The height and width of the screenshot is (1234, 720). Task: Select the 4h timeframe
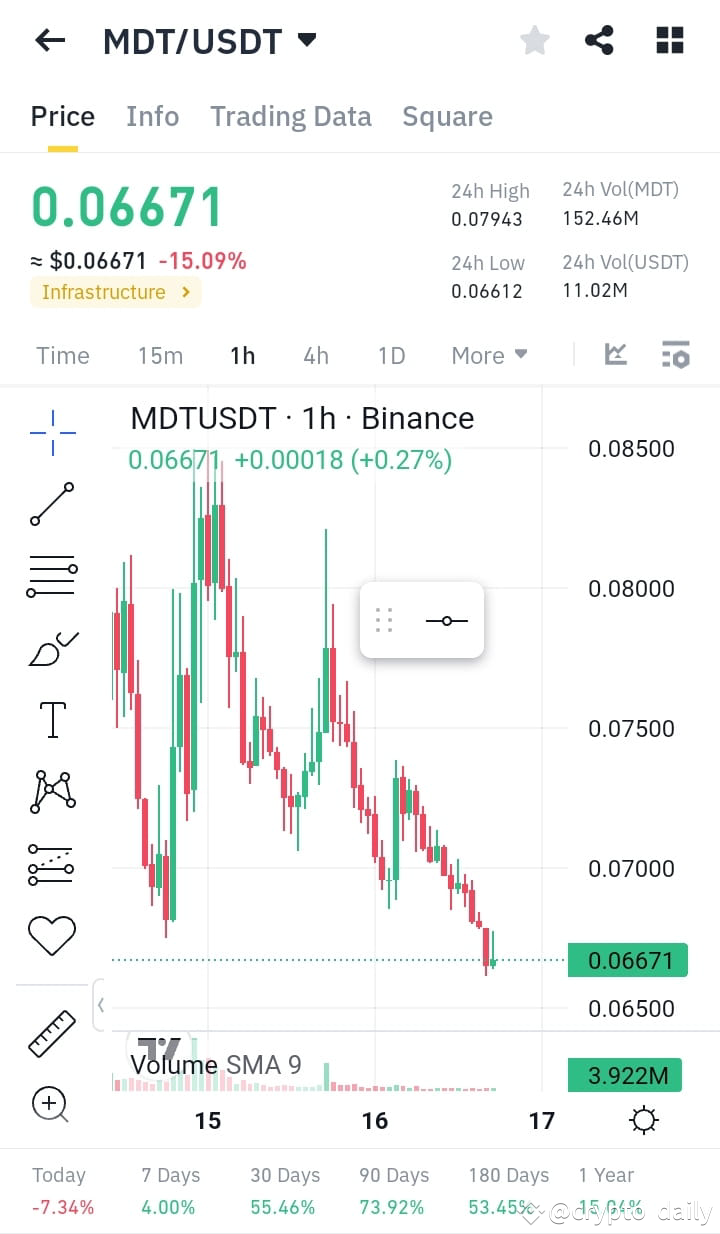tap(315, 355)
